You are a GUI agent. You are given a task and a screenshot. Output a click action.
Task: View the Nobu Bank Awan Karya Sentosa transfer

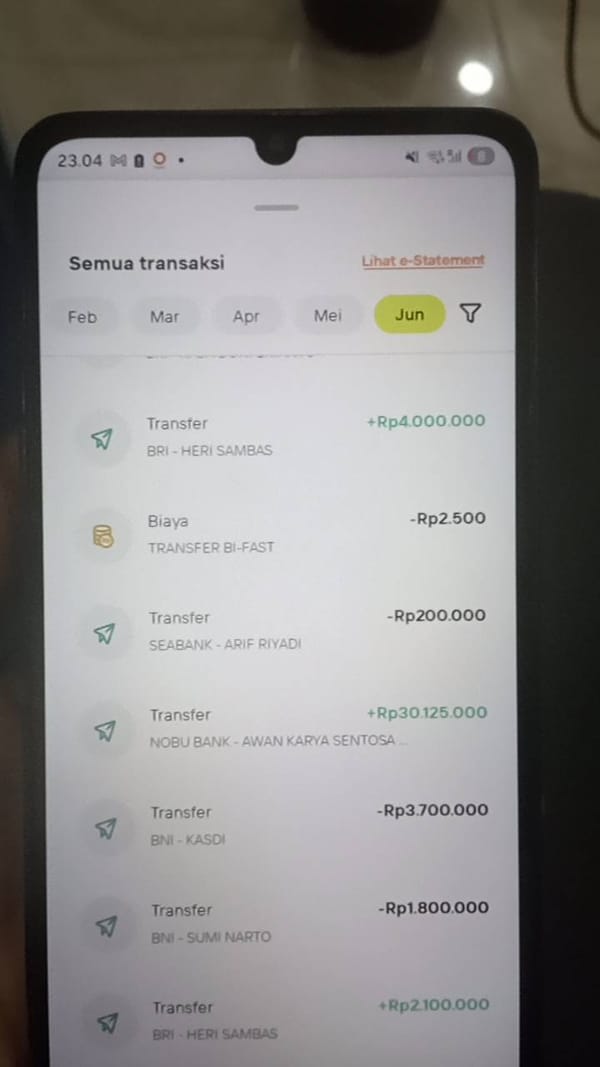[281, 728]
